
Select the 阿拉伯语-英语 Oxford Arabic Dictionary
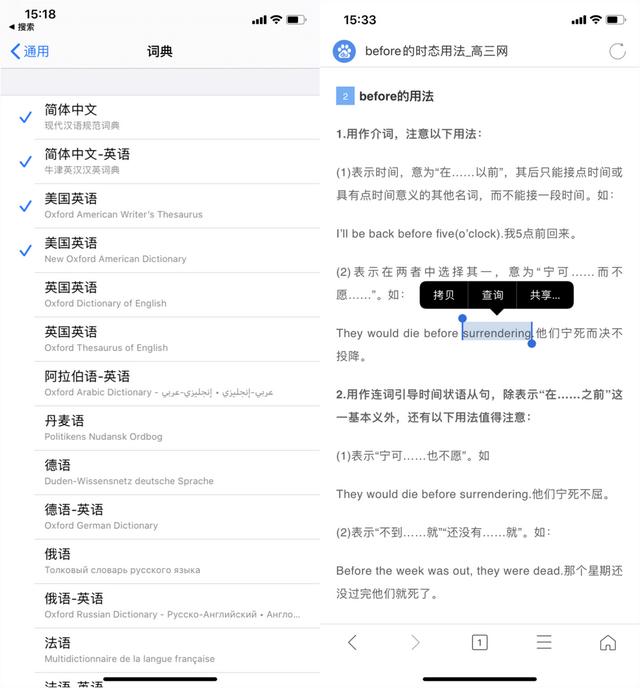160,383
